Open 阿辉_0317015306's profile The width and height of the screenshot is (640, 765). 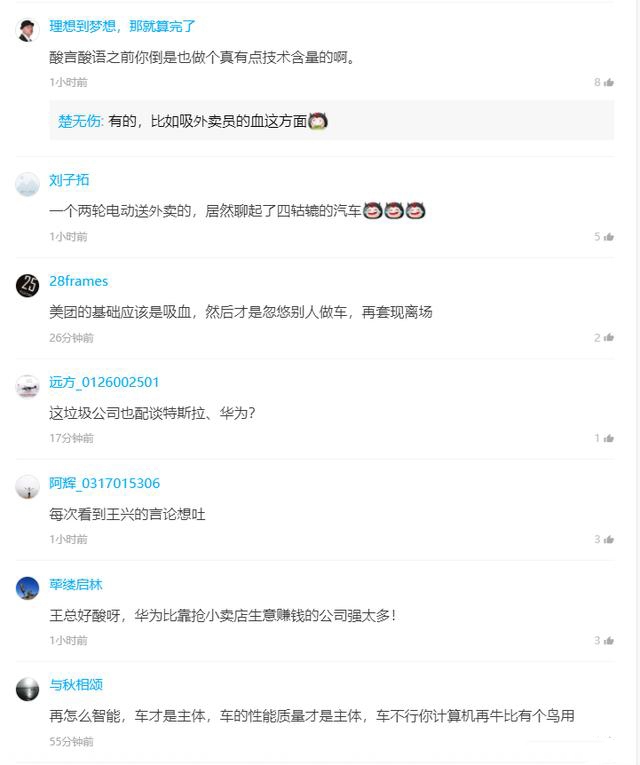pos(104,483)
